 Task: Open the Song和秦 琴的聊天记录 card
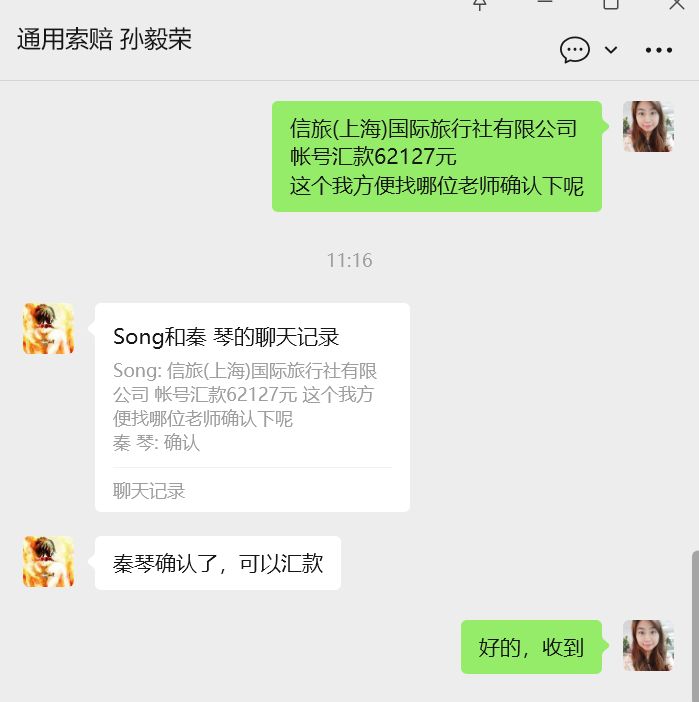(x=252, y=406)
